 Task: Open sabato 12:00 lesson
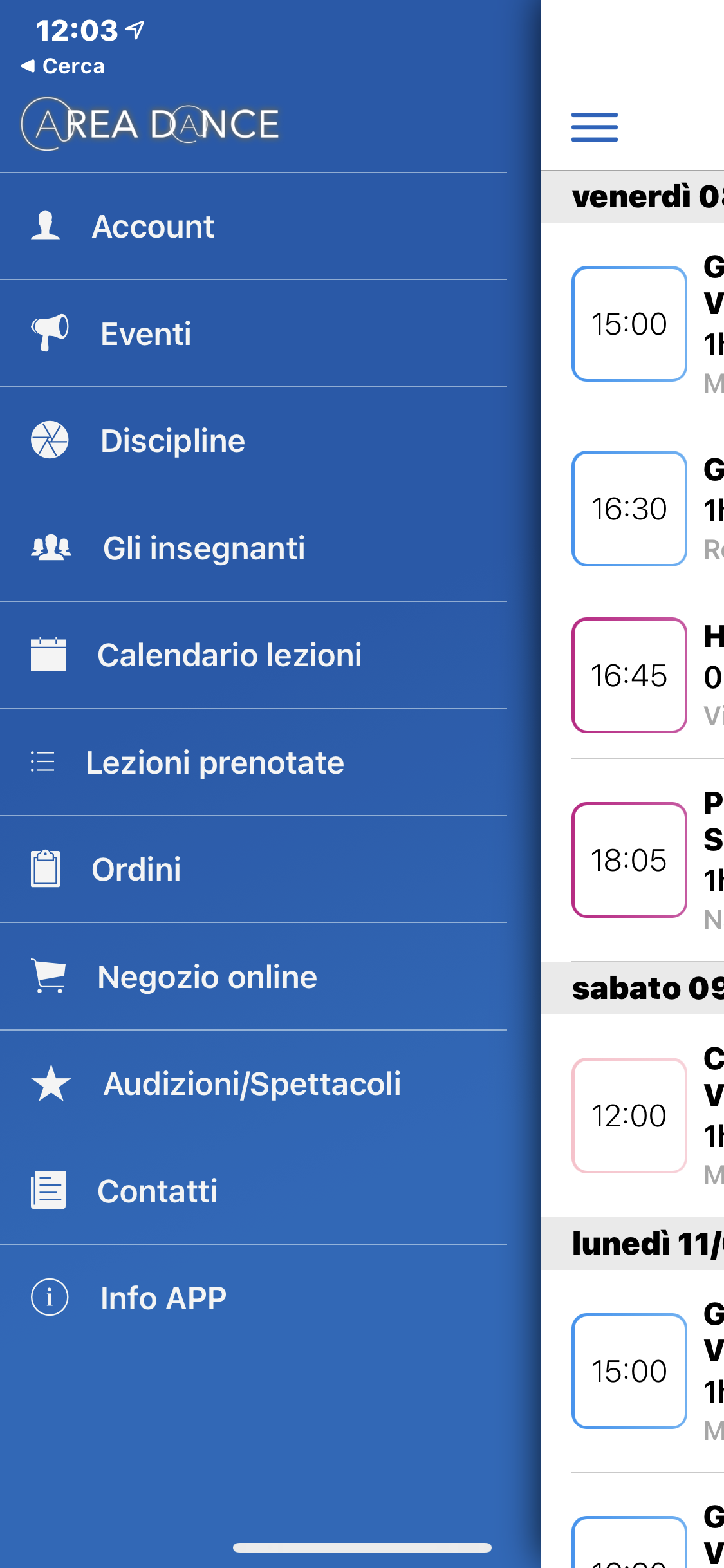629,1115
